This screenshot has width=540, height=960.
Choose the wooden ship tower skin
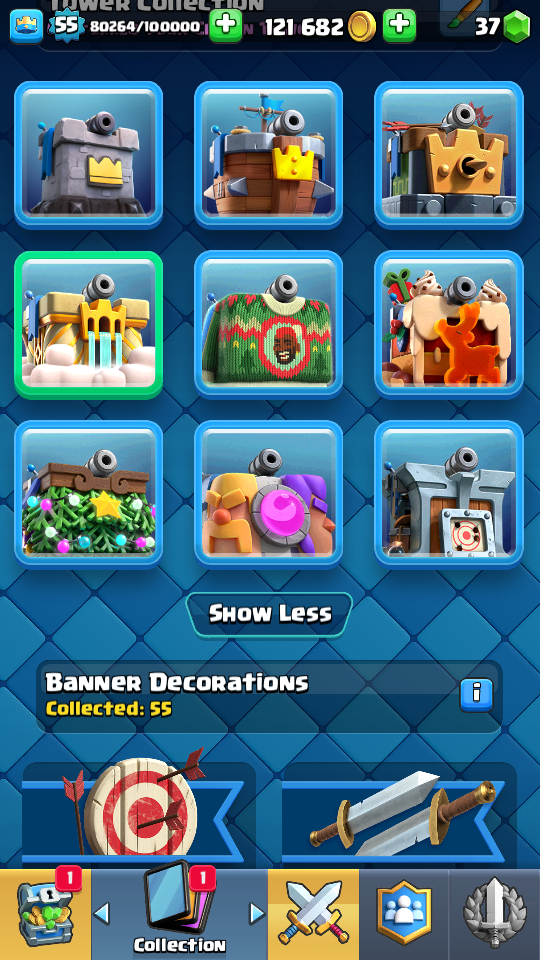pyautogui.click(x=269, y=155)
